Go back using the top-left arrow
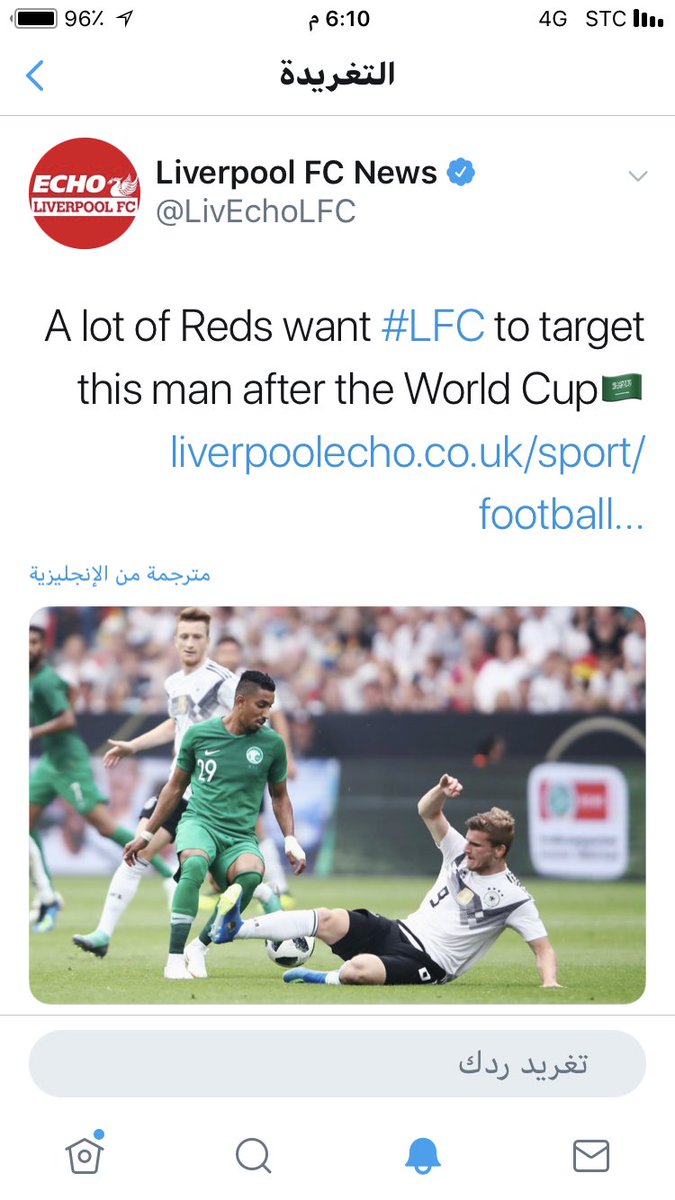This screenshot has height=1200, width=675. (x=35, y=76)
